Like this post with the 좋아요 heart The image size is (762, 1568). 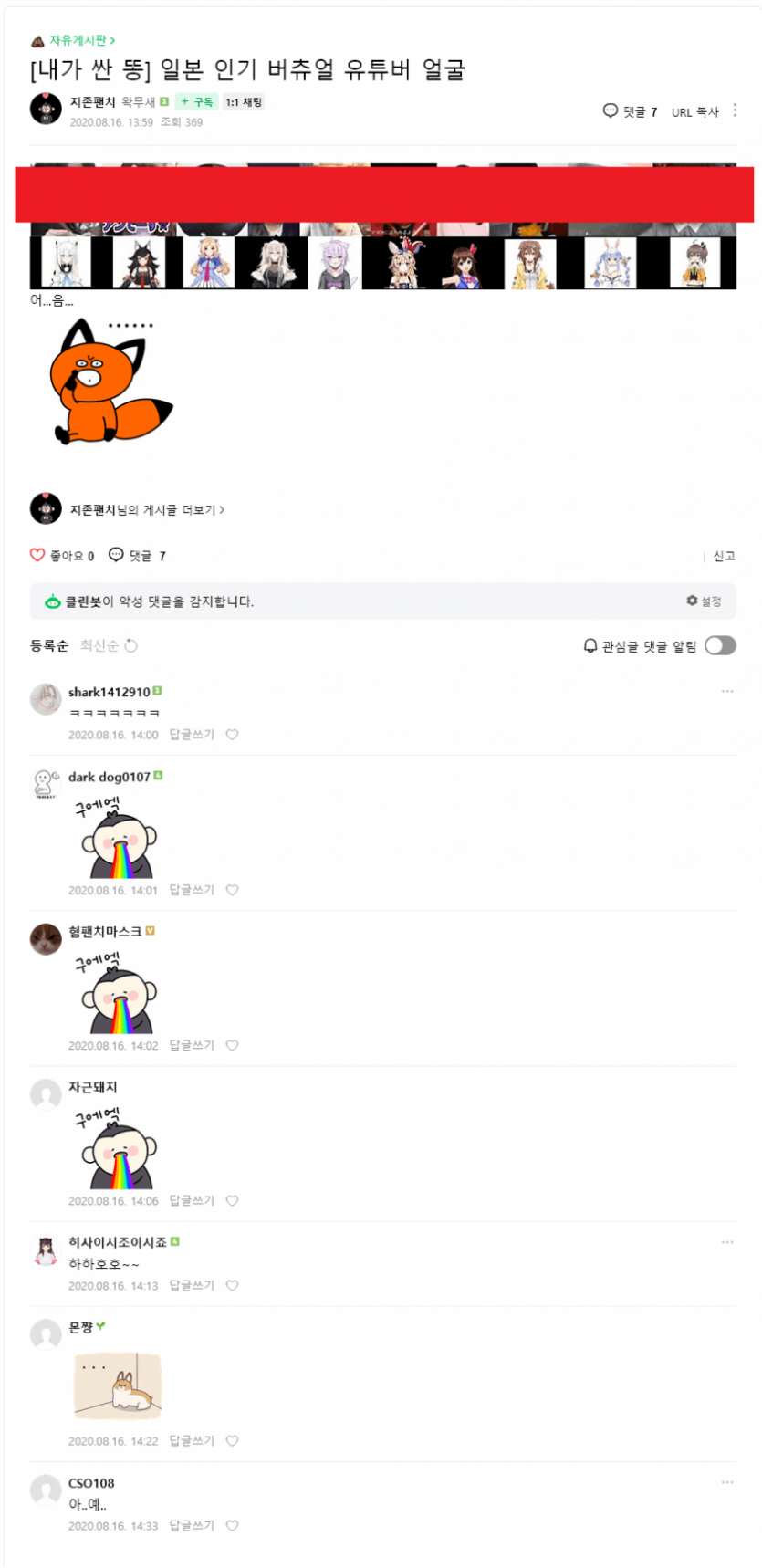(38, 555)
